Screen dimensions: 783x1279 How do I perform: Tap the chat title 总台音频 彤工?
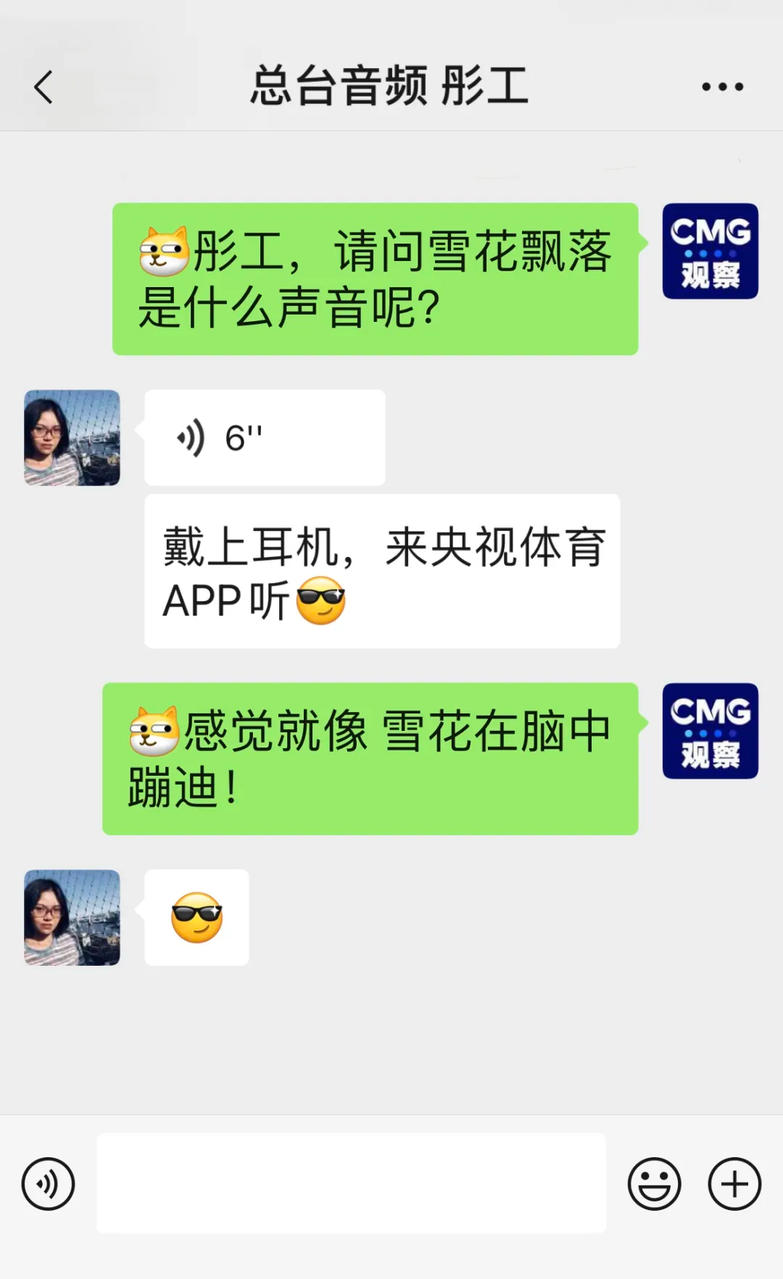(x=391, y=86)
